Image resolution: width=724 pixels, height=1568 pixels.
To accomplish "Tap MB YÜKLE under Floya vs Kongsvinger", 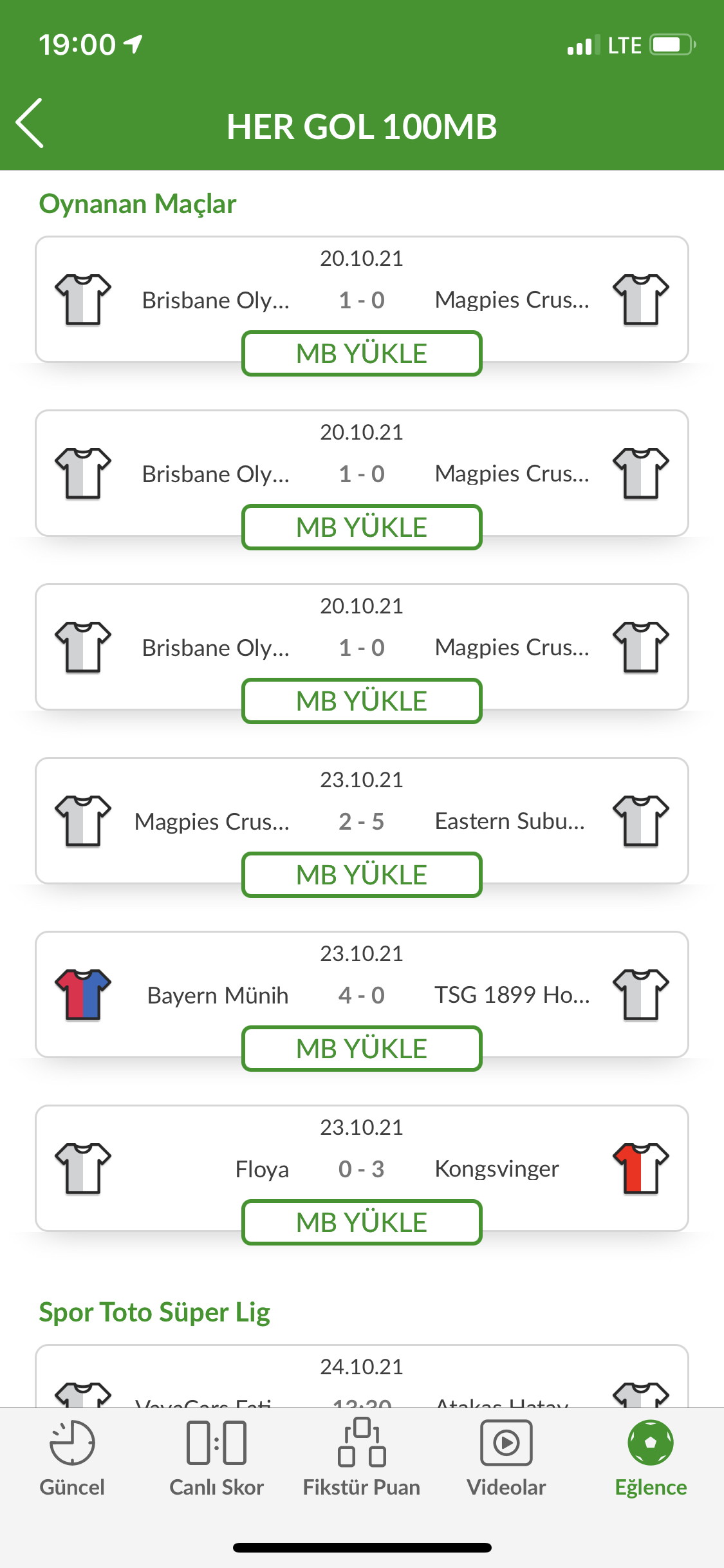I will coord(362,1222).
